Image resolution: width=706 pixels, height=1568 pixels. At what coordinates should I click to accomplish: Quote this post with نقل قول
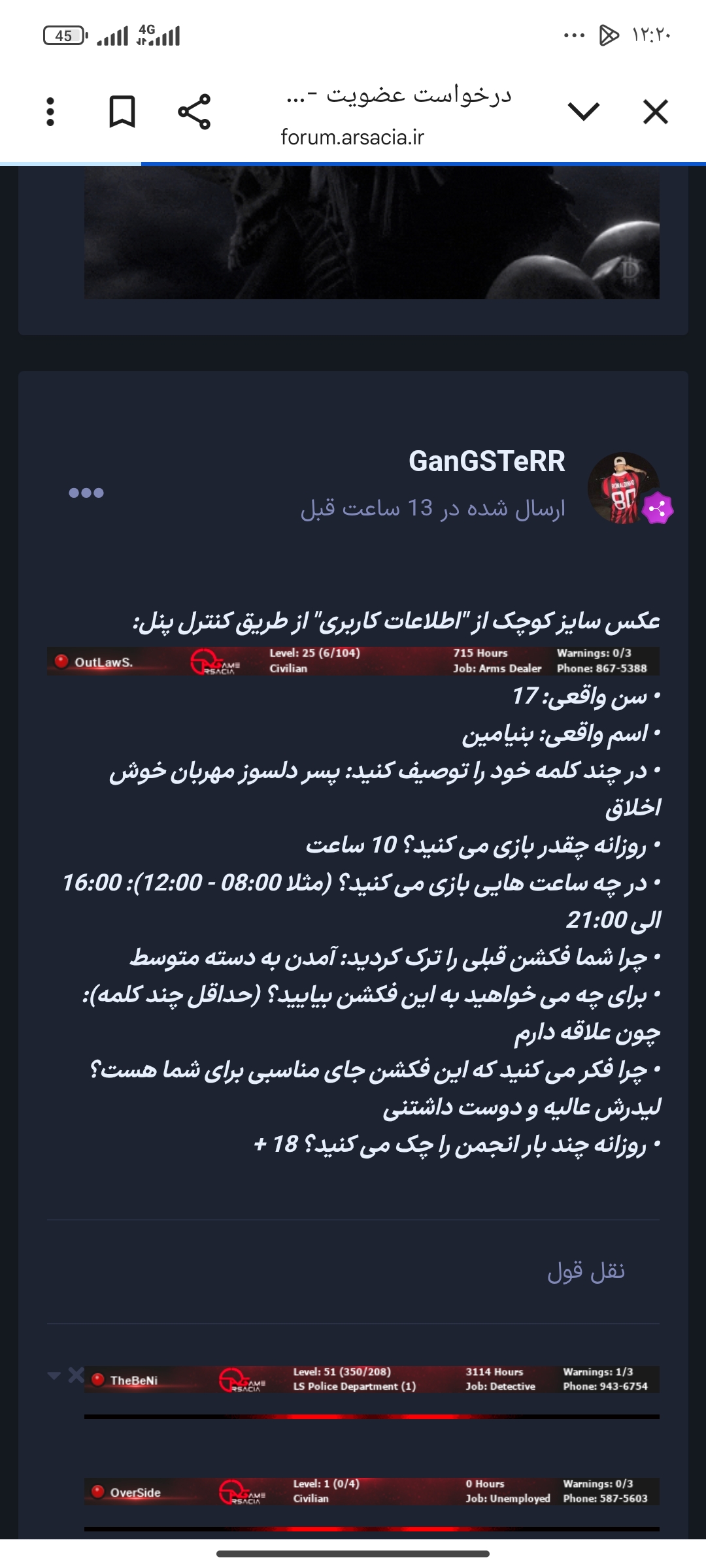pyautogui.click(x=586, y=1271)
